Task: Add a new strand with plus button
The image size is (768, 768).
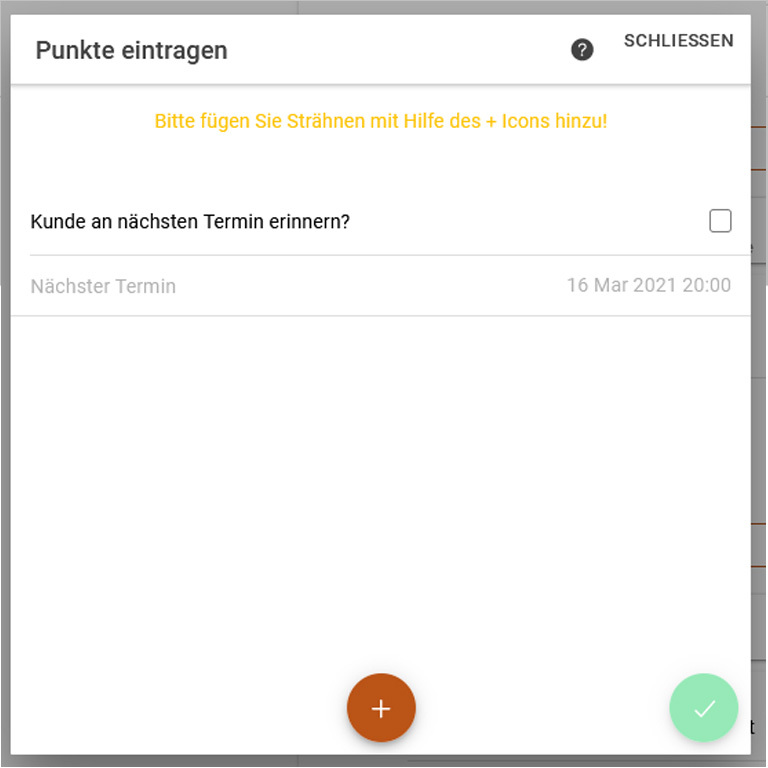Action: click(x=381, y=708)
